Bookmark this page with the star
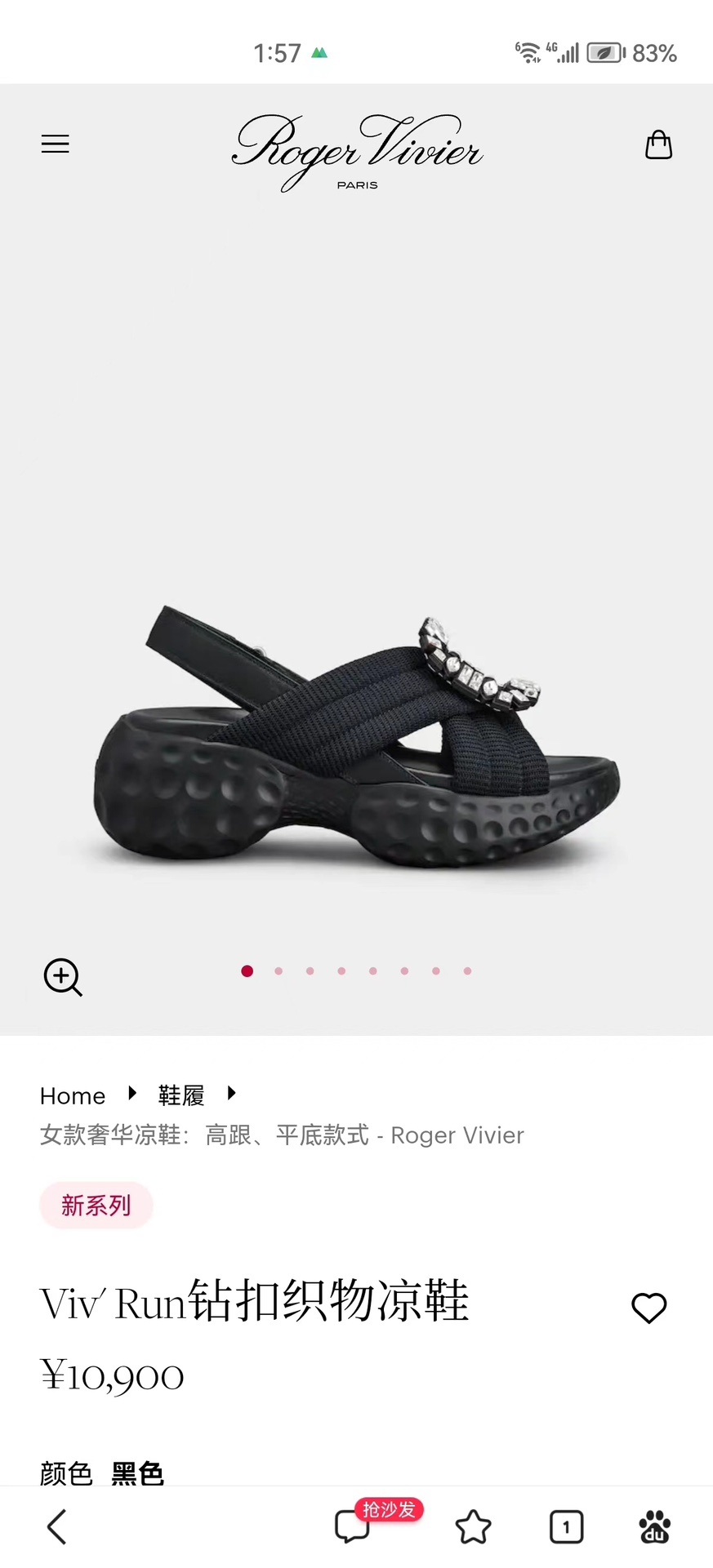The height and width of the screenshot is (1568, 713). point(473,1526)
